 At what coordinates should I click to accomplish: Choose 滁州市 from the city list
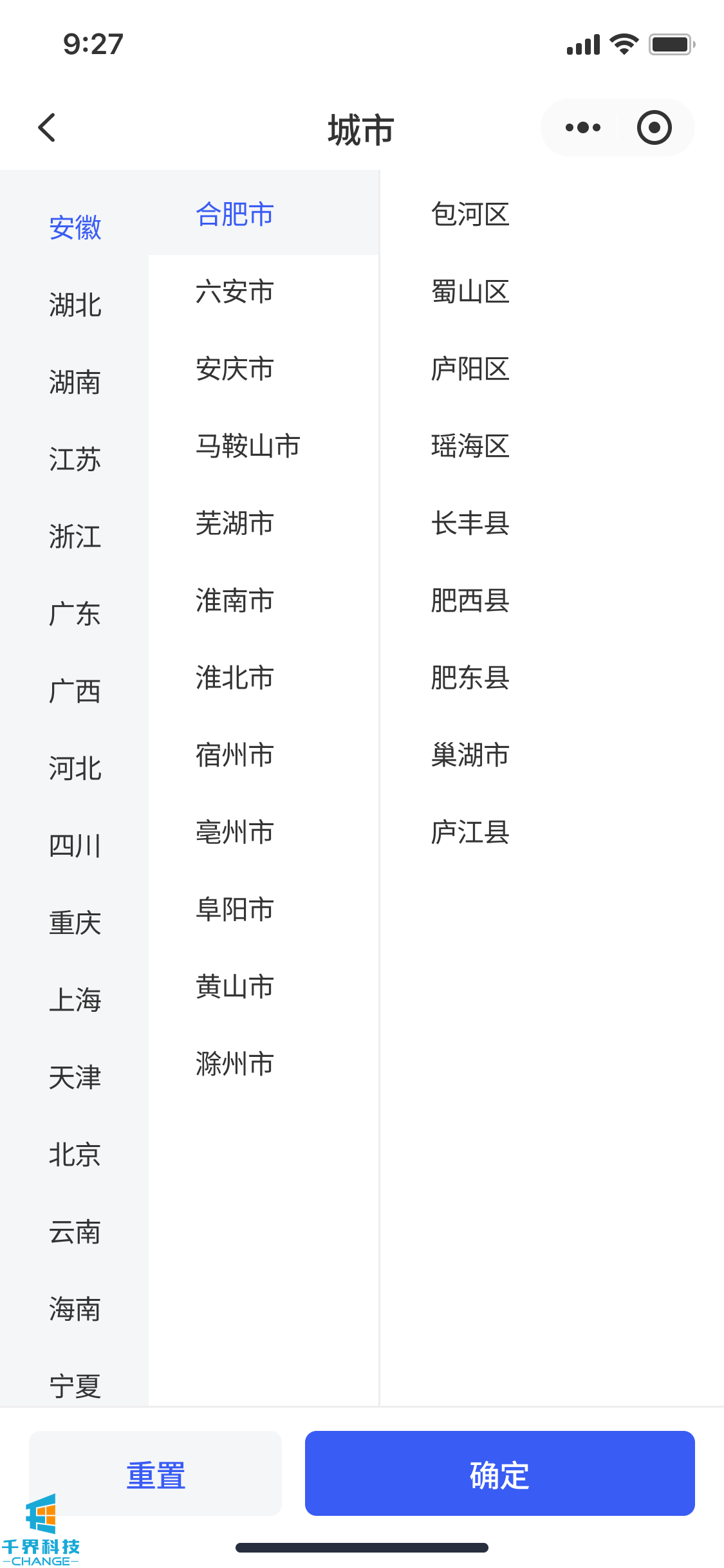[x=235, y=1064]
